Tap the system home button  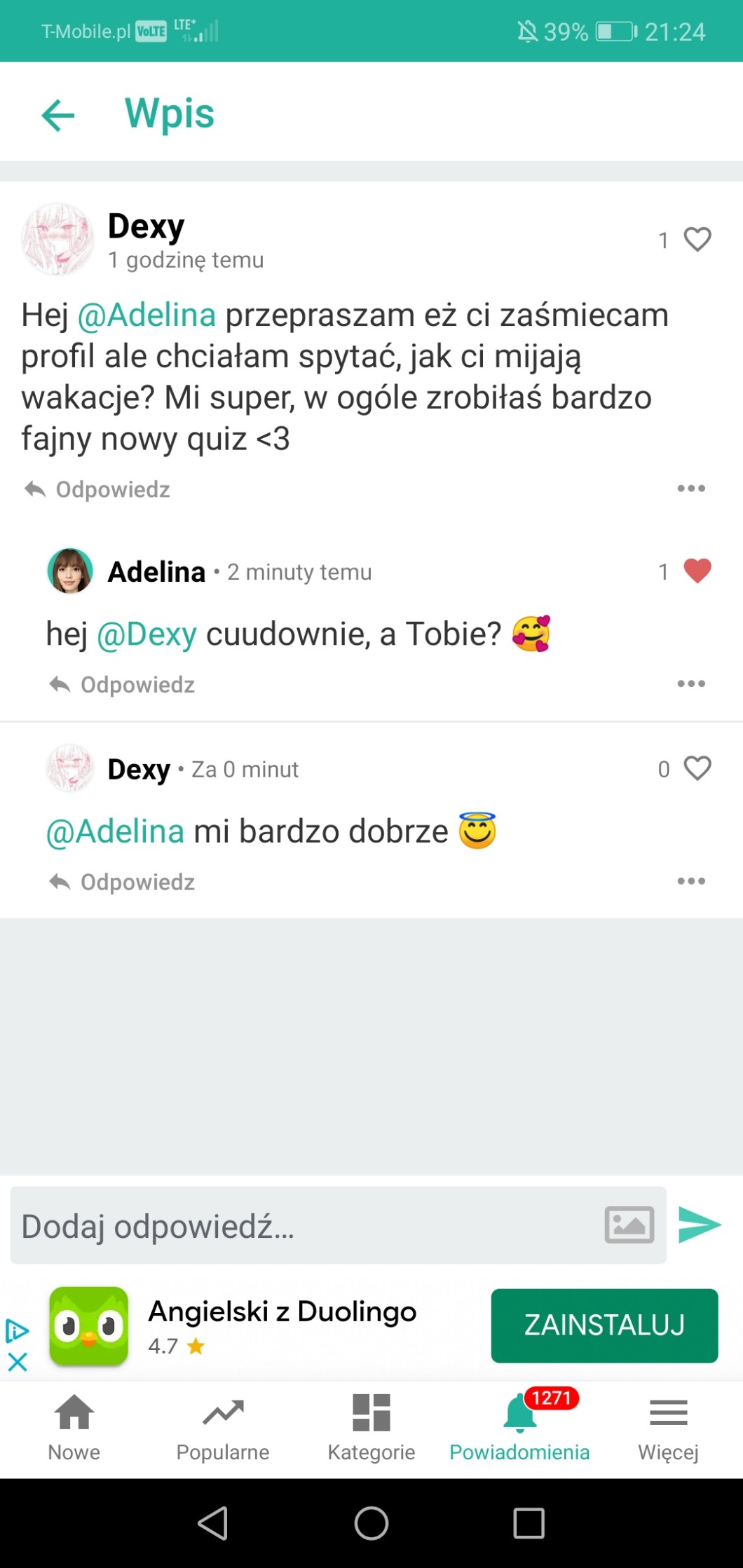pyautogui.click(x=371, y=1523)
